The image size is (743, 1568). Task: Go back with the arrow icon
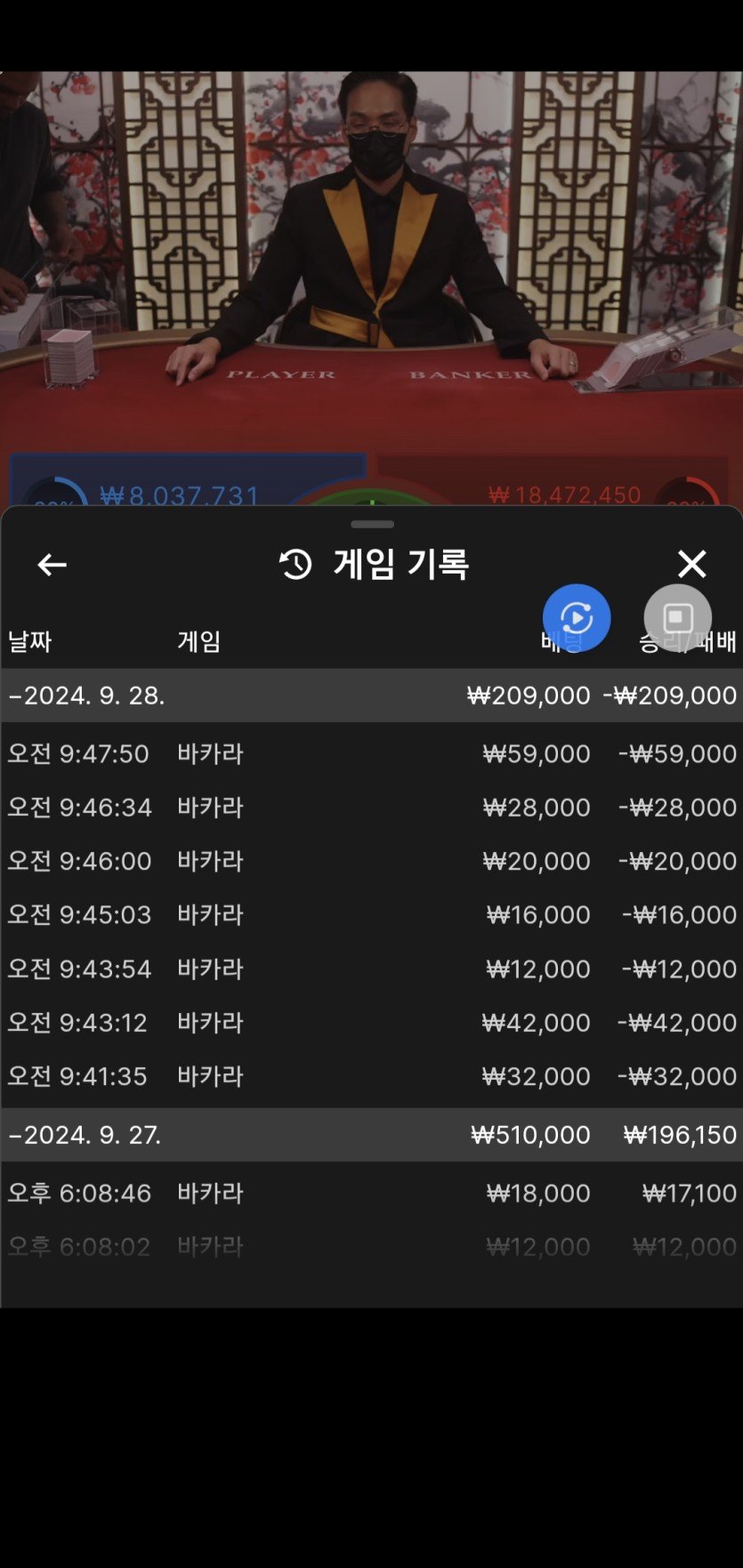tap(52, 565)
